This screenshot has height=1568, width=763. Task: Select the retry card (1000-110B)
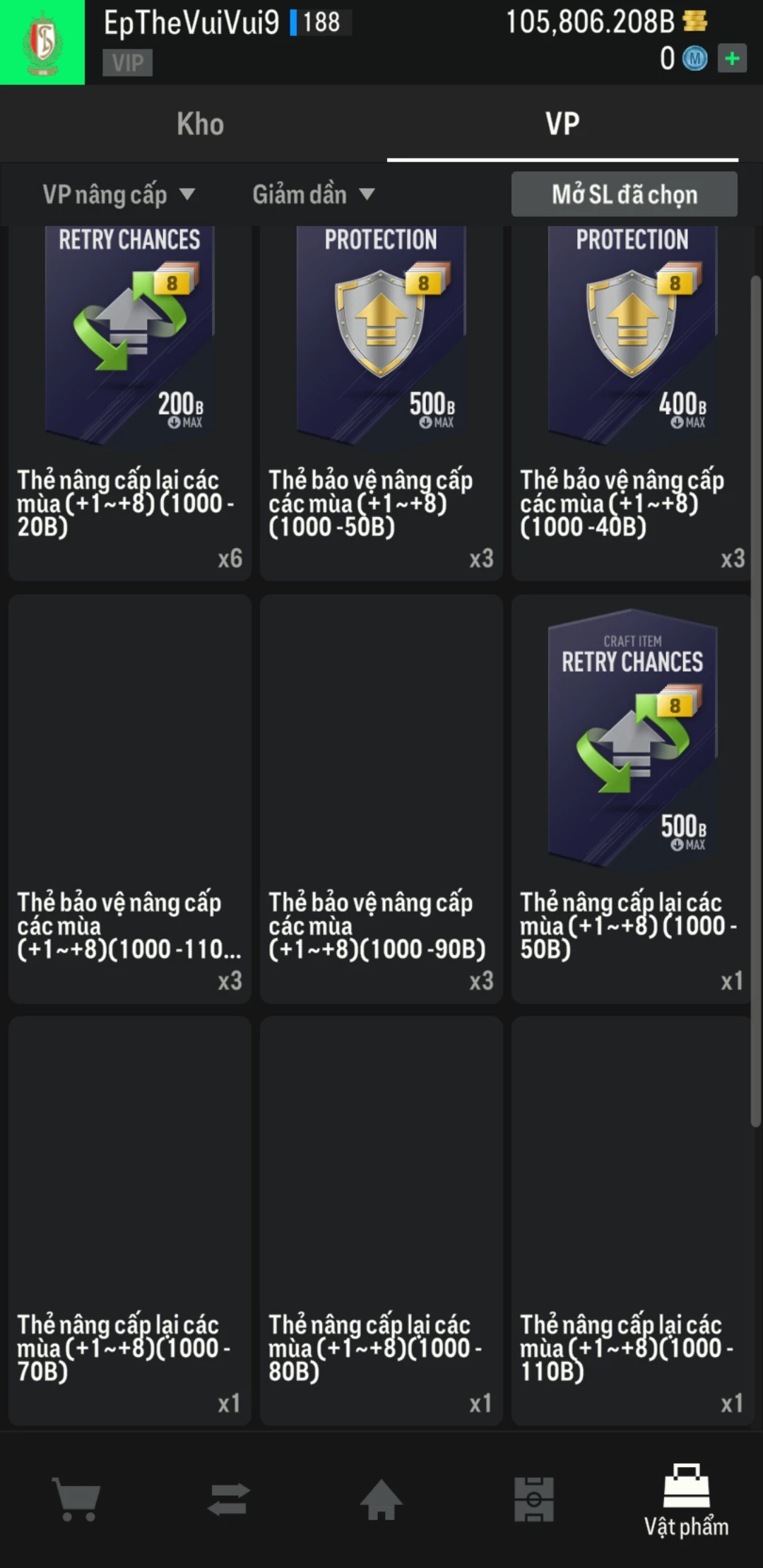click(x=632, y=1220)
